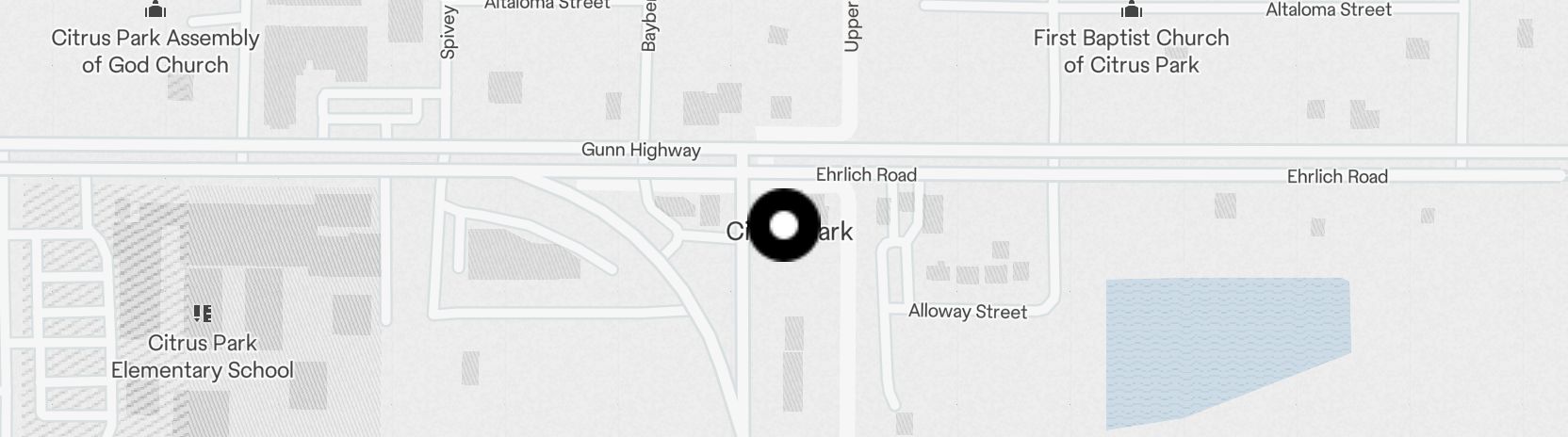The width and height of the screenshot is (1568, 437).
Task: Open Citrus Park Assembly of God Church
Action: point(155,51)
